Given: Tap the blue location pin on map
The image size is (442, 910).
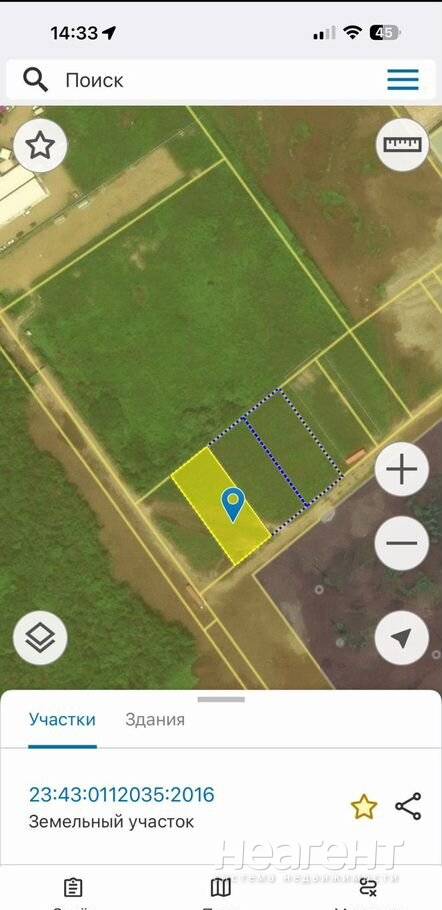Looking at the screenshot, I should pos(233,504).
